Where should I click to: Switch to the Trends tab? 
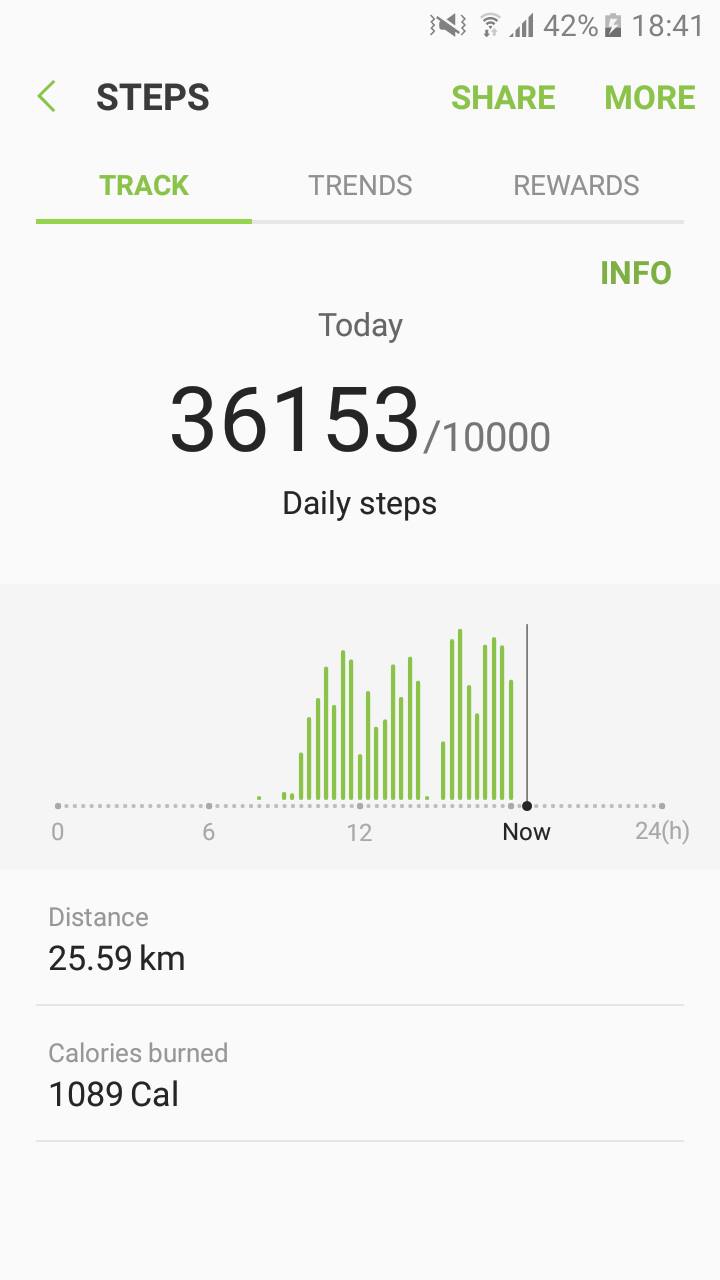click(x=360, y=186)
